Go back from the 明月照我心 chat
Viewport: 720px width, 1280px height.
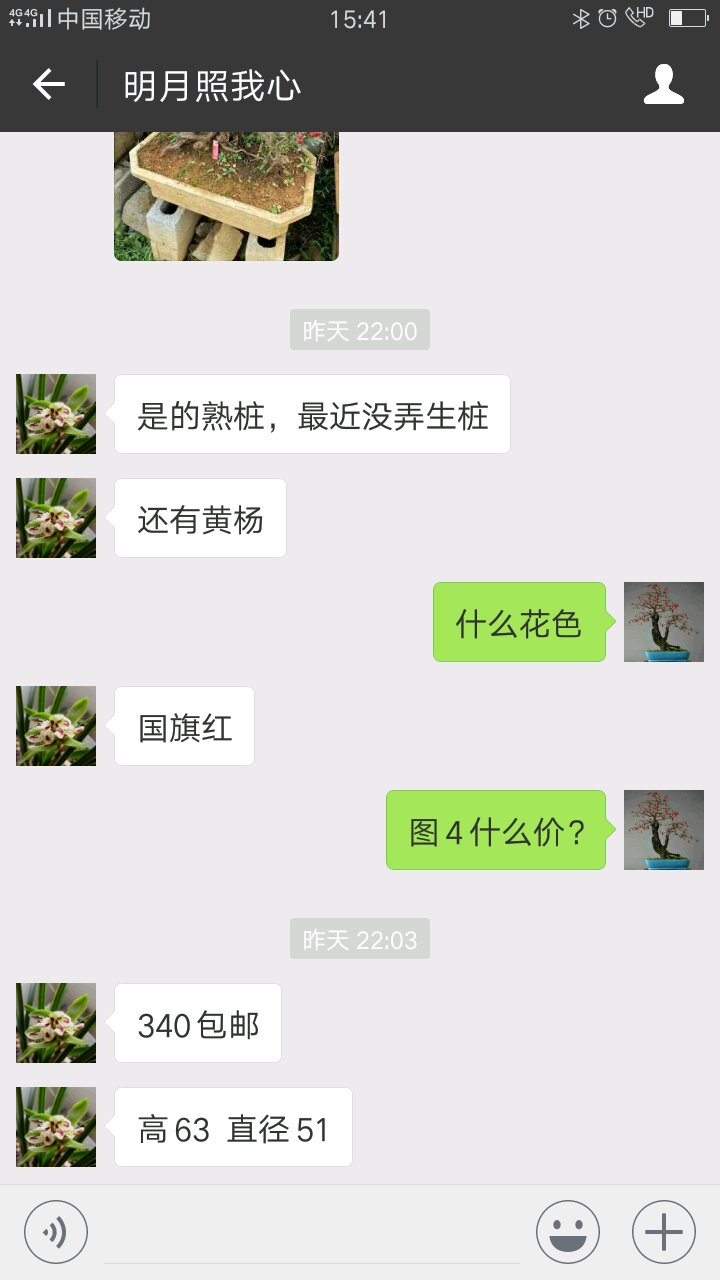(48, 85)
